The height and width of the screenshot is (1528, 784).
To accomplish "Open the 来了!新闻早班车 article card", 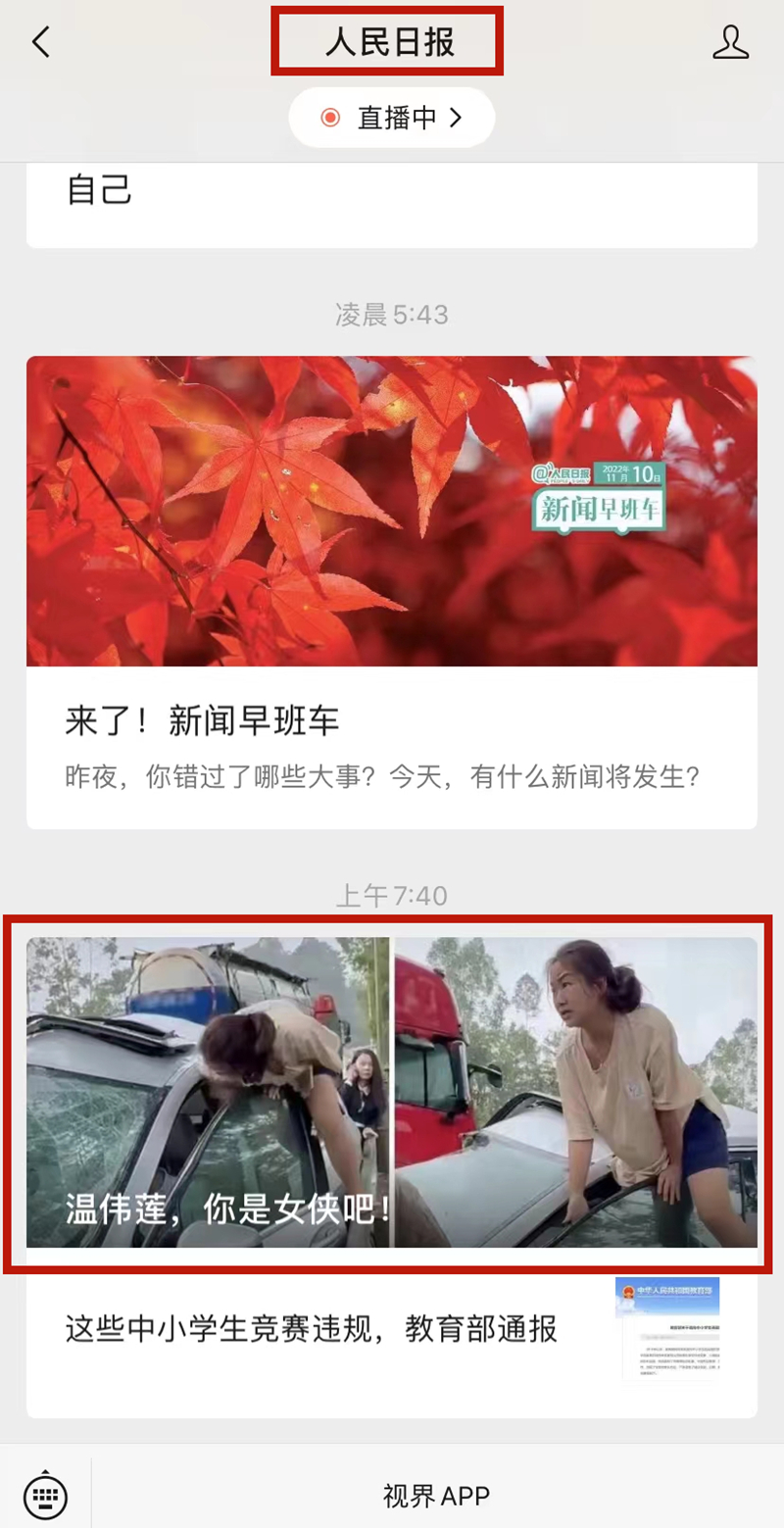I will pos(392,592).
